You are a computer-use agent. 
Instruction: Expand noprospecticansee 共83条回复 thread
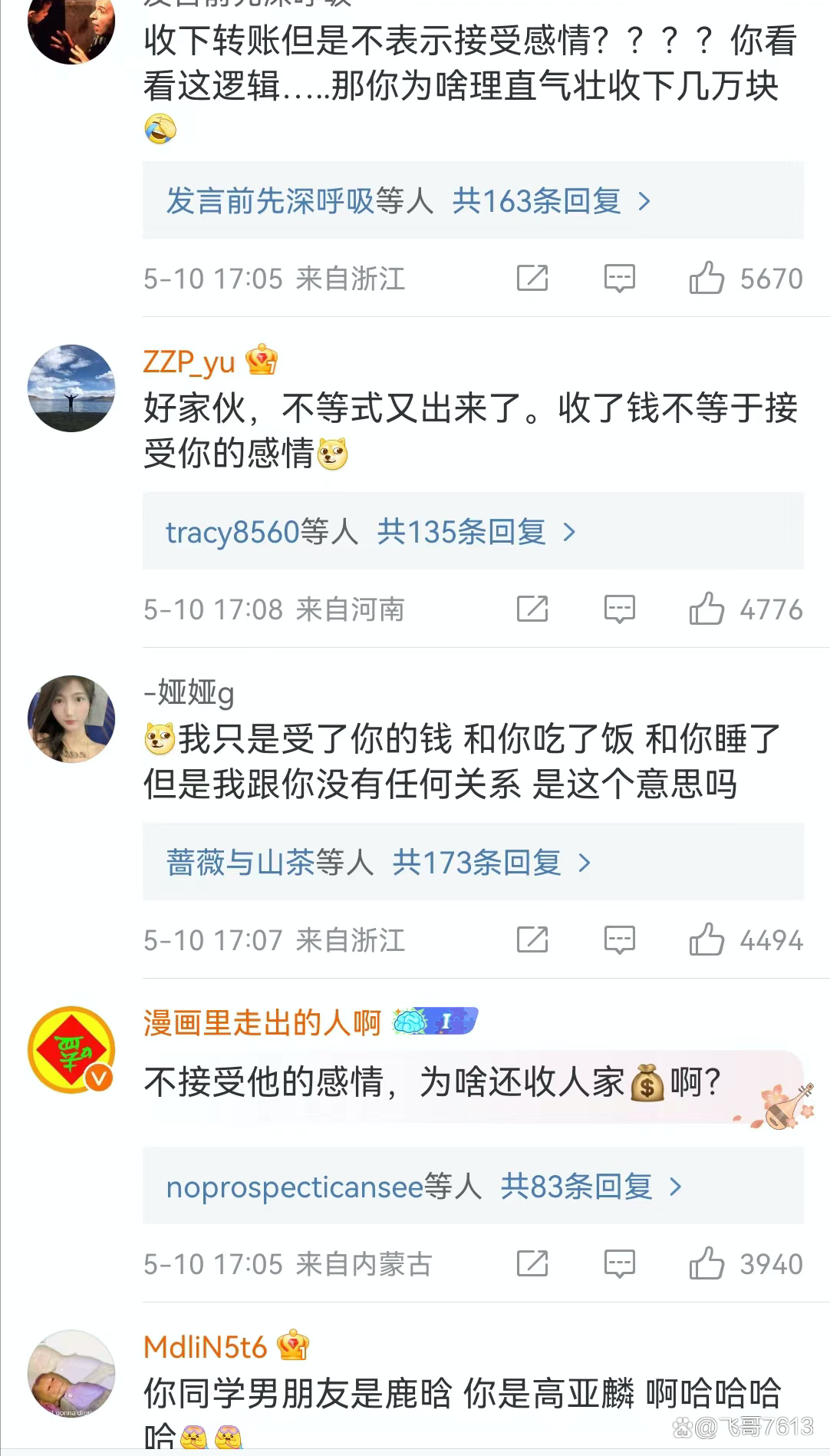point(591,1187)
